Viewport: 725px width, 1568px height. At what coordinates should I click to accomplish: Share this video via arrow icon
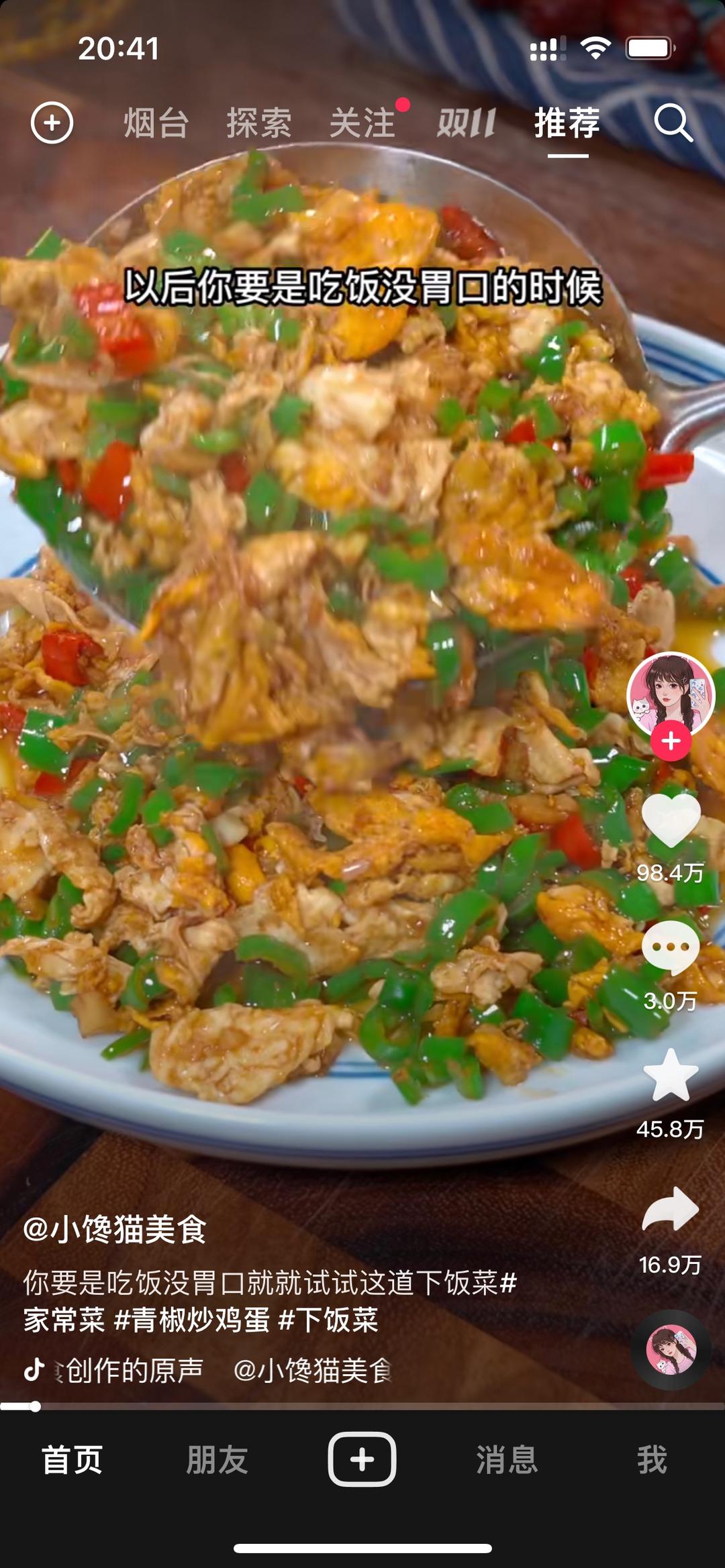pos(671,1210)
